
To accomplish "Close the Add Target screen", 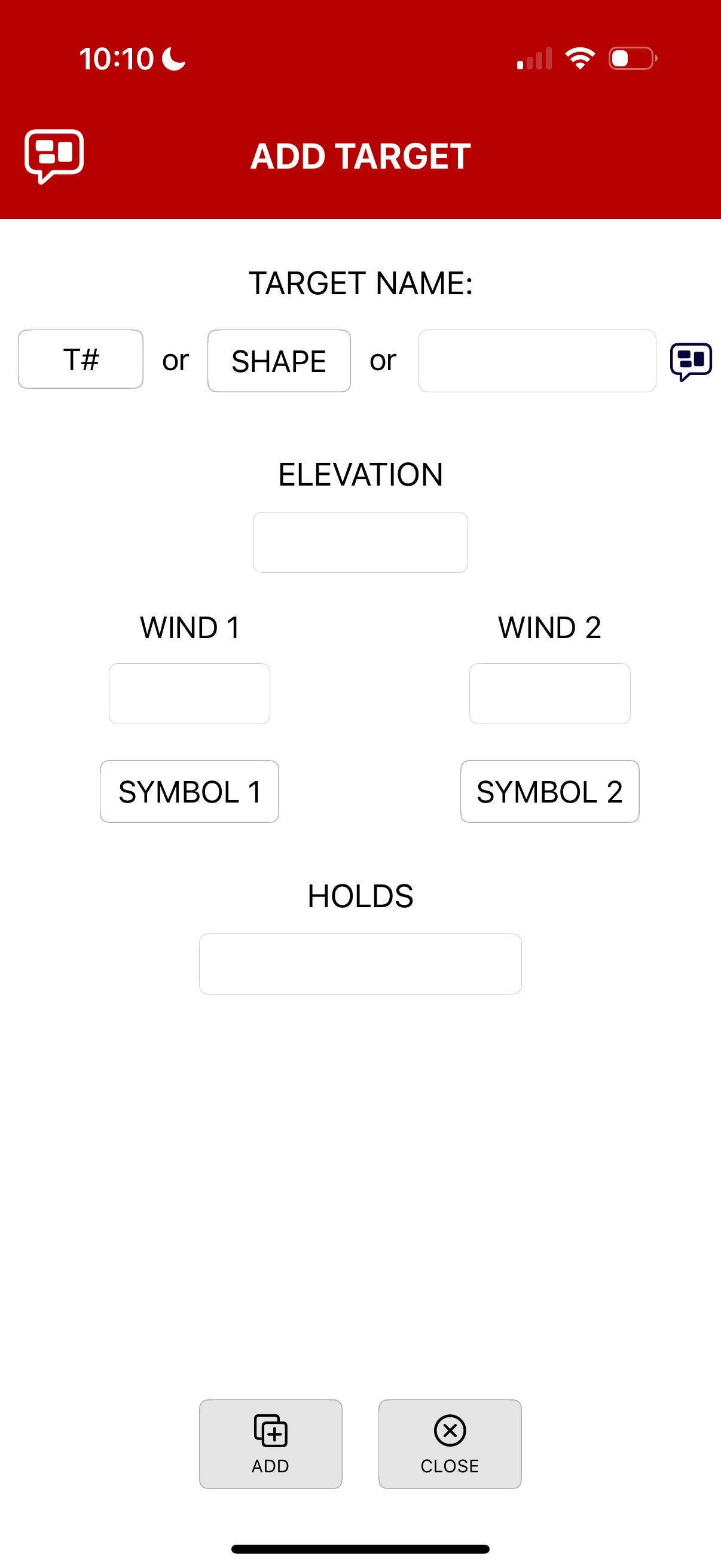I will [450, 1444].
